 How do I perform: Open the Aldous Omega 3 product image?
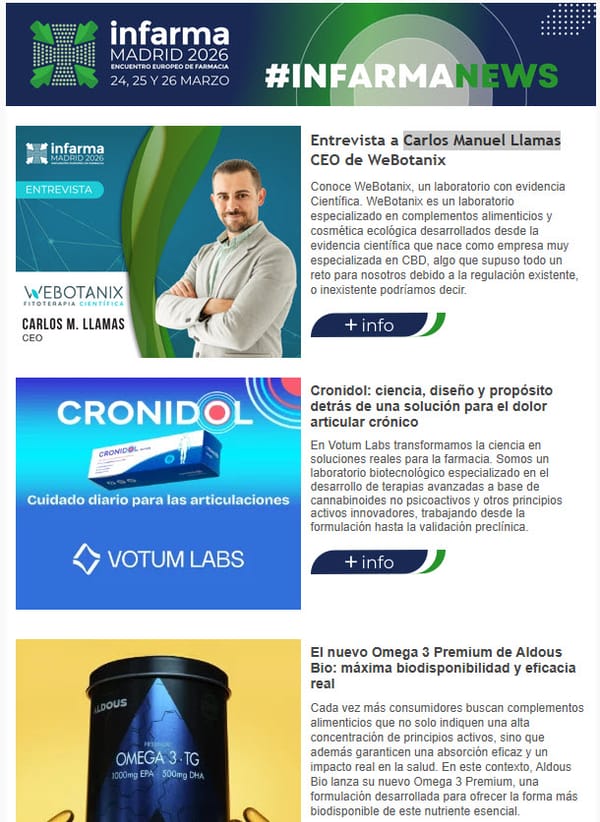point(158,730)
